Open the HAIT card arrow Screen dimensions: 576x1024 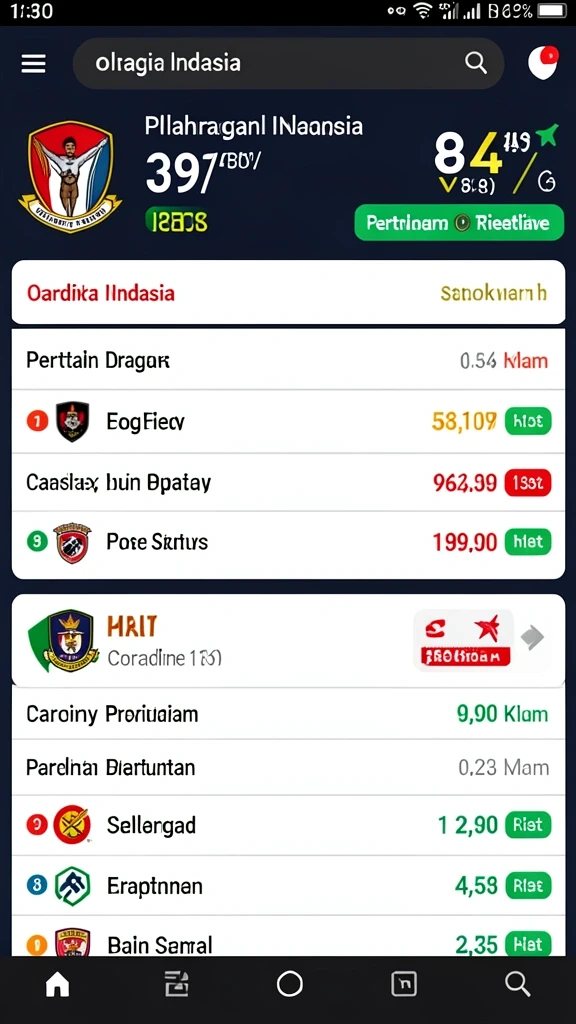click(532, 638)
